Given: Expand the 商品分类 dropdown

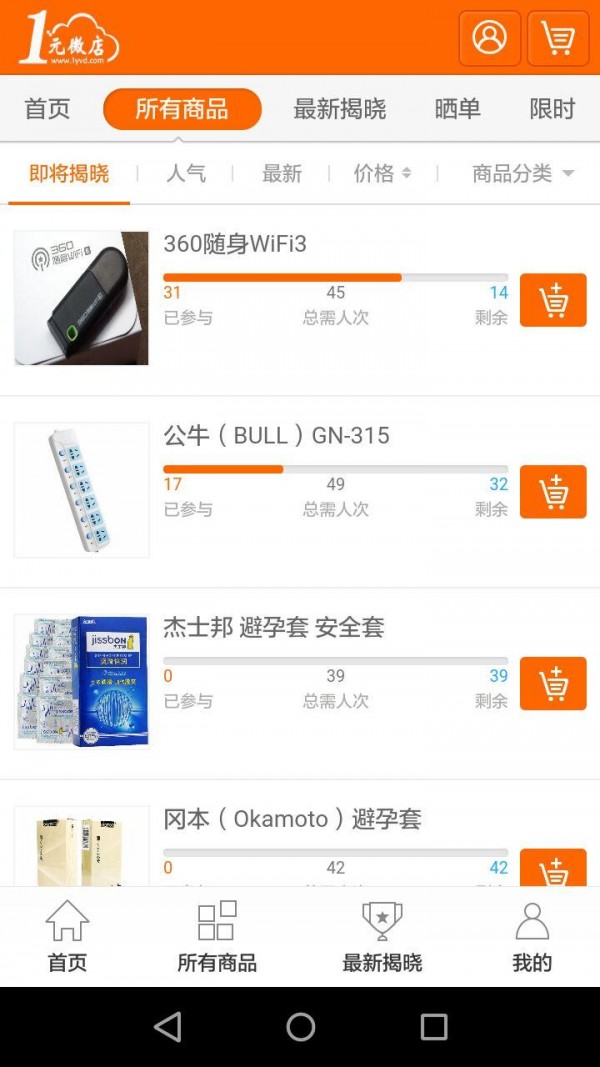Looking at the screenshot, I should 522,174.
